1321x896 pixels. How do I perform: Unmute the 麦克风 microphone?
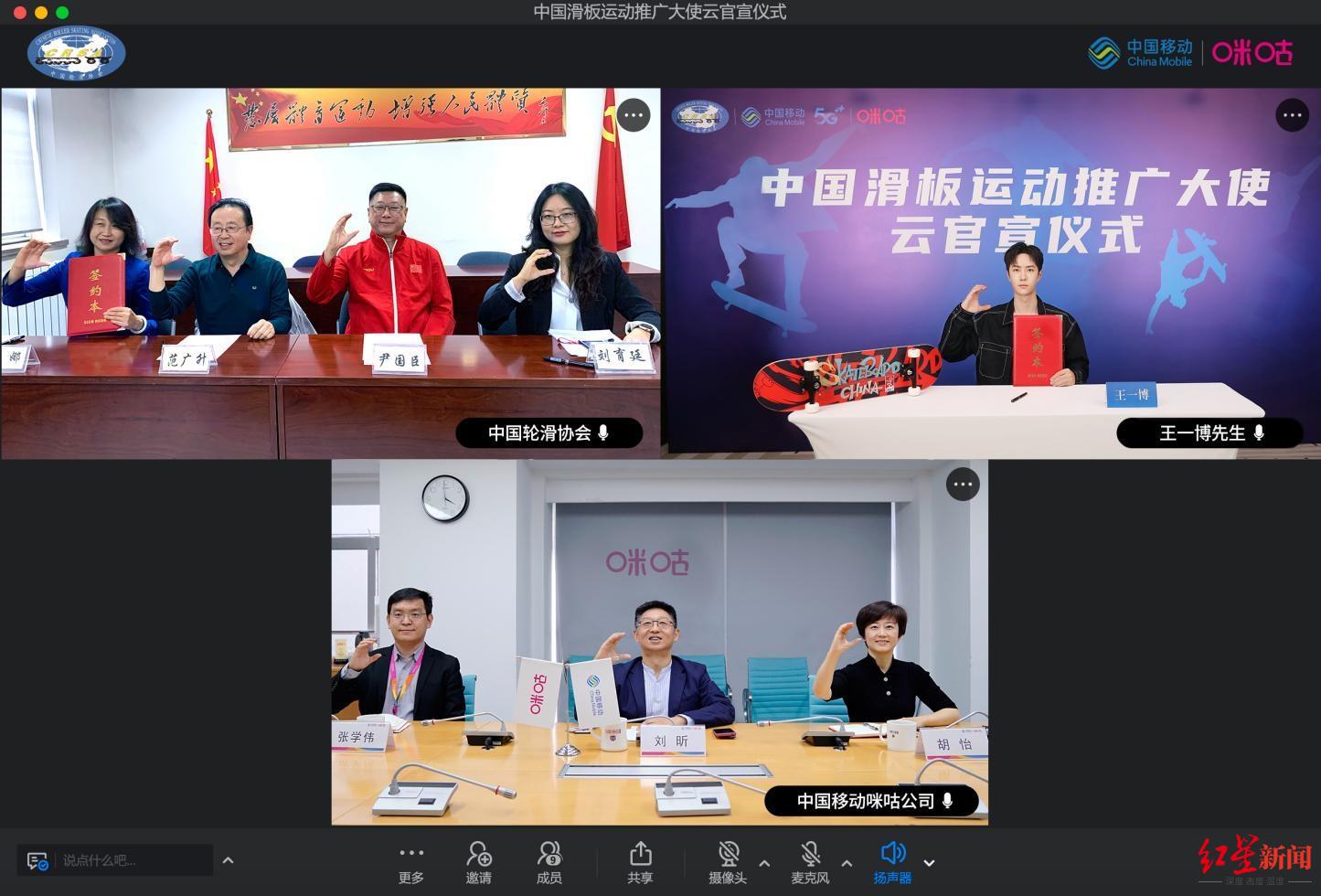810,862
